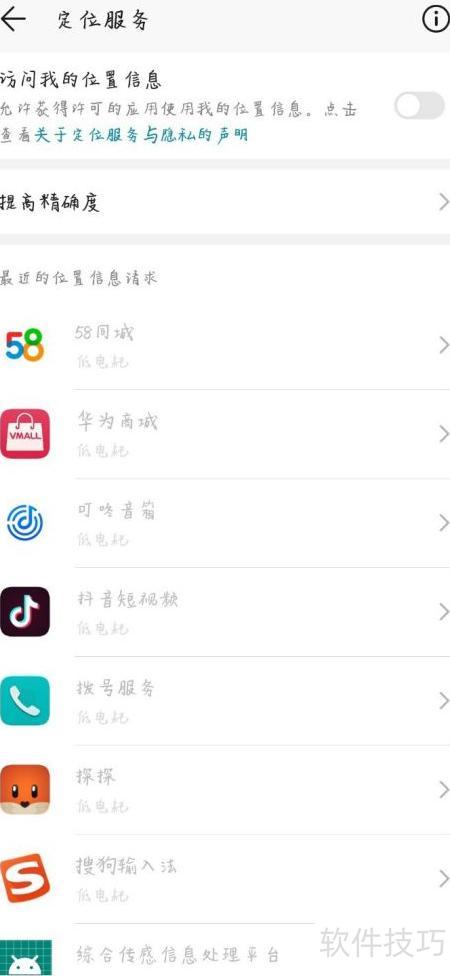Open 华为商城 location request entry
Screen dimensions: 450x976
(x=225, y=434)
